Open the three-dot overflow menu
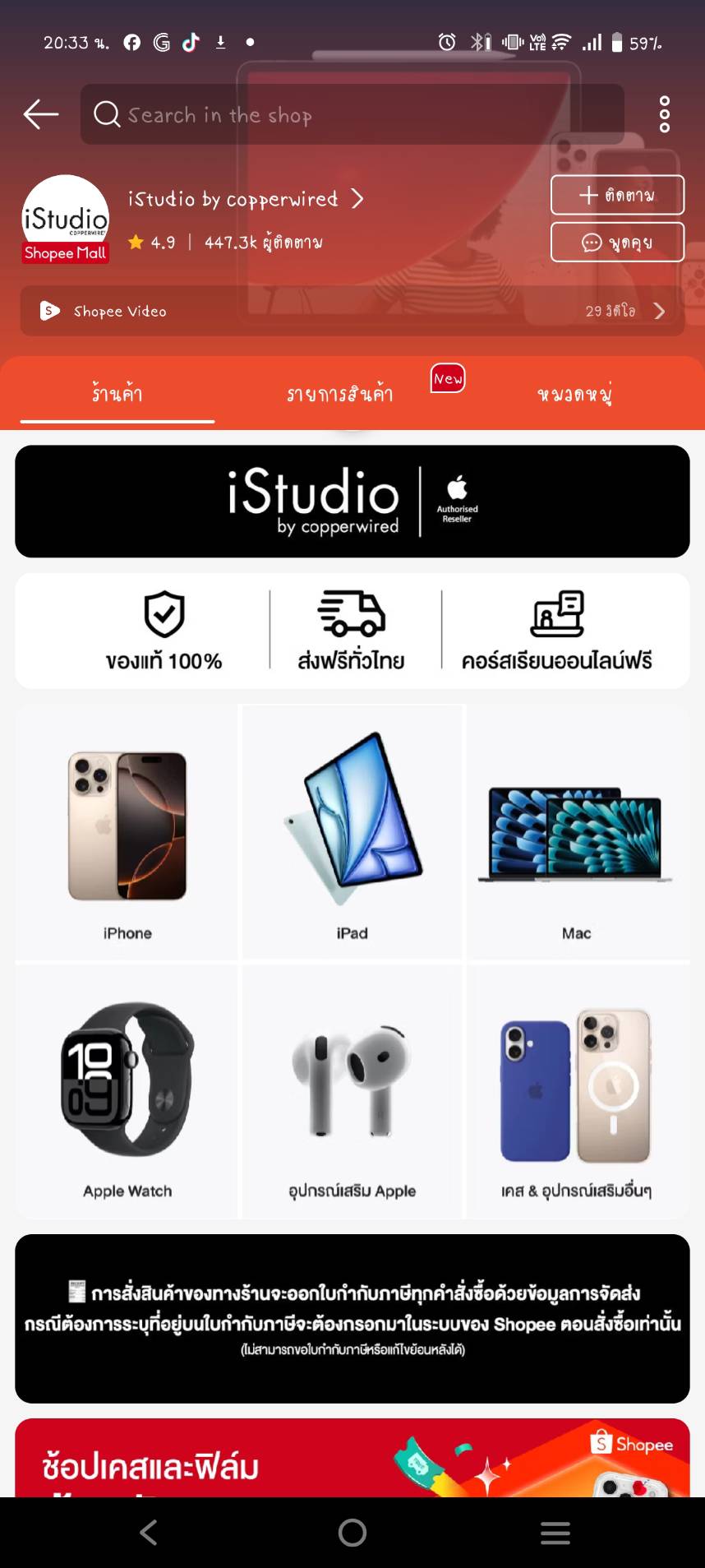 [x=664, y=114]
